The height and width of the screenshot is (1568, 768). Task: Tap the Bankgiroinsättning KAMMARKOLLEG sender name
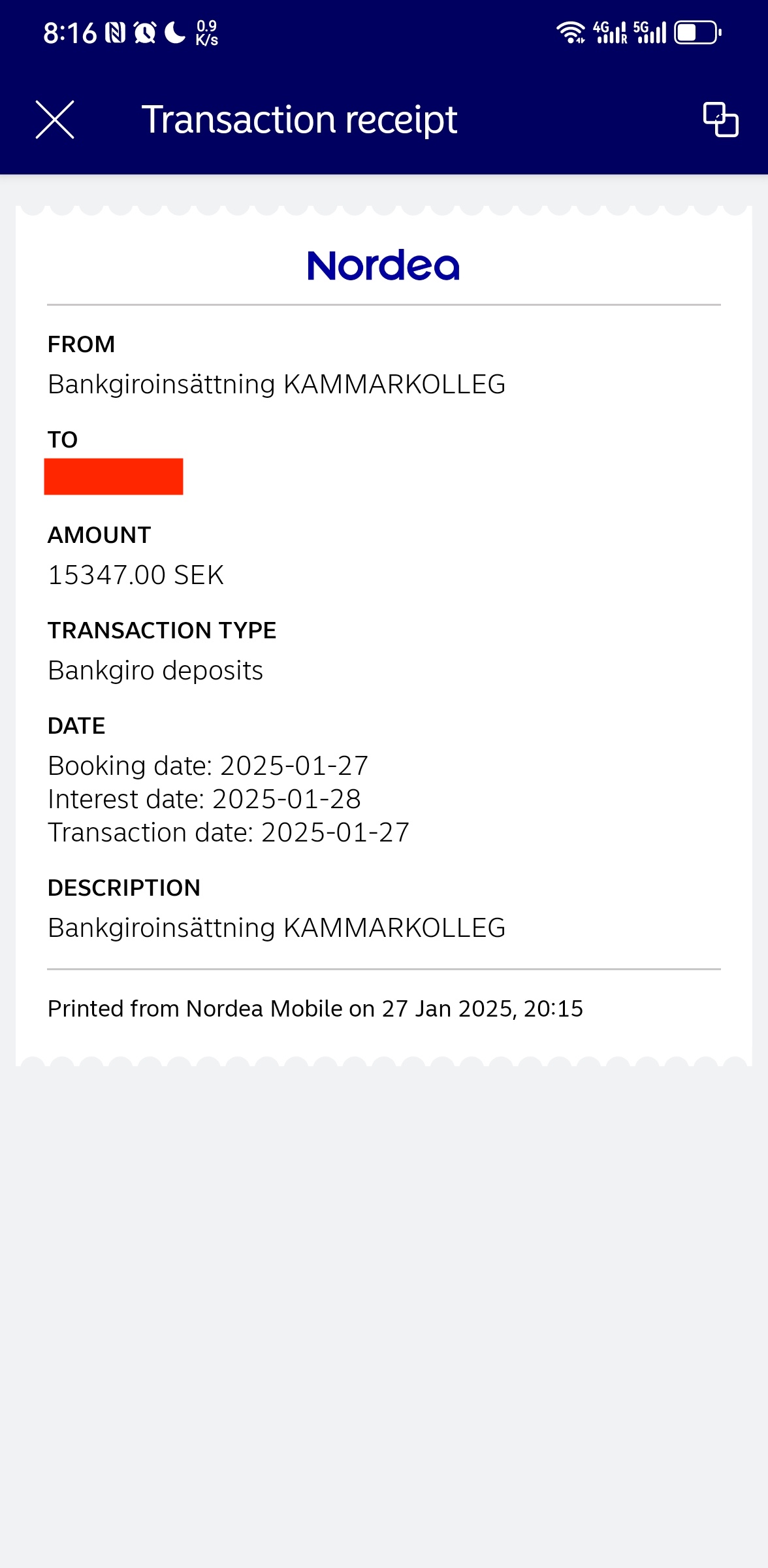coord(276,385)
